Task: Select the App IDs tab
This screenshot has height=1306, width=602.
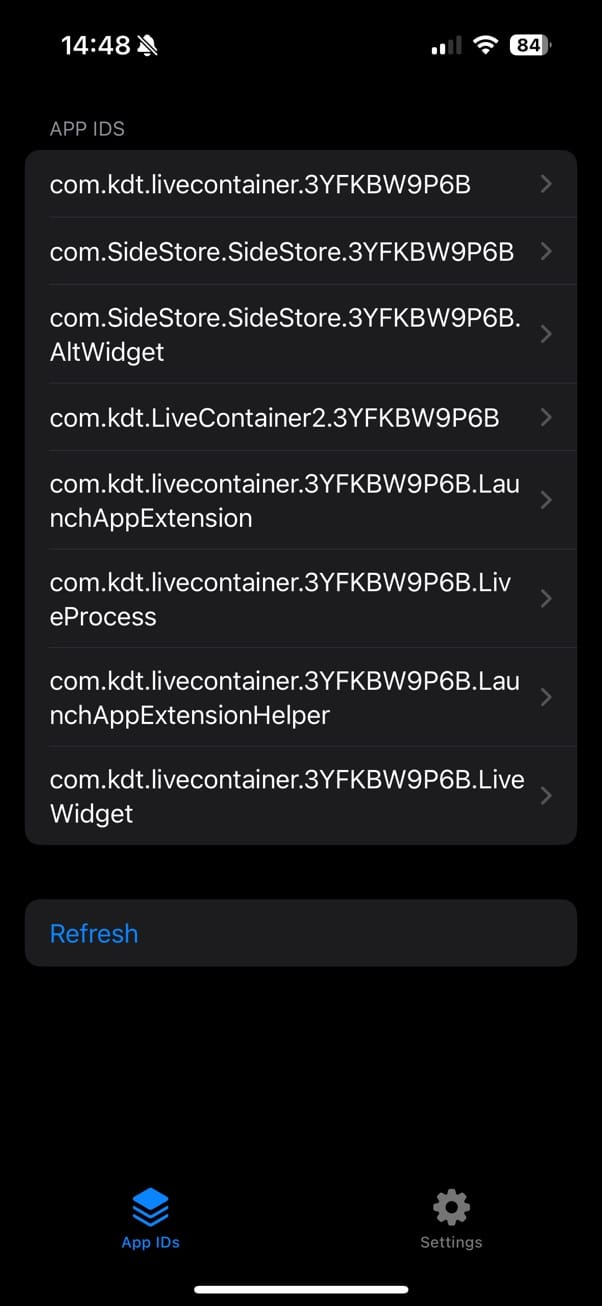Action: coord(150,1220)
